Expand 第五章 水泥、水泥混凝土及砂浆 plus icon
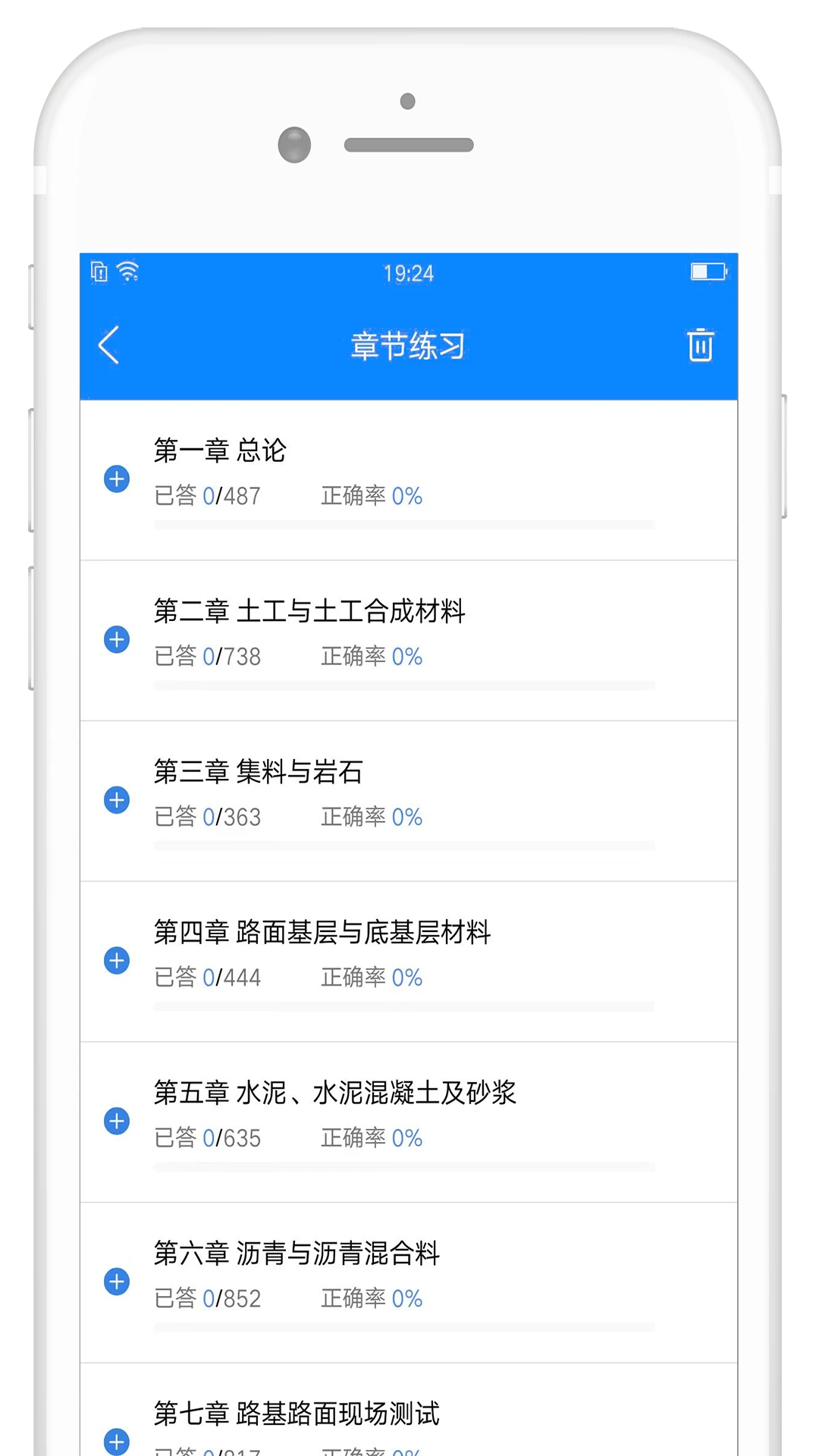This screenshot has width=819, height=1456. [117, 1121]
